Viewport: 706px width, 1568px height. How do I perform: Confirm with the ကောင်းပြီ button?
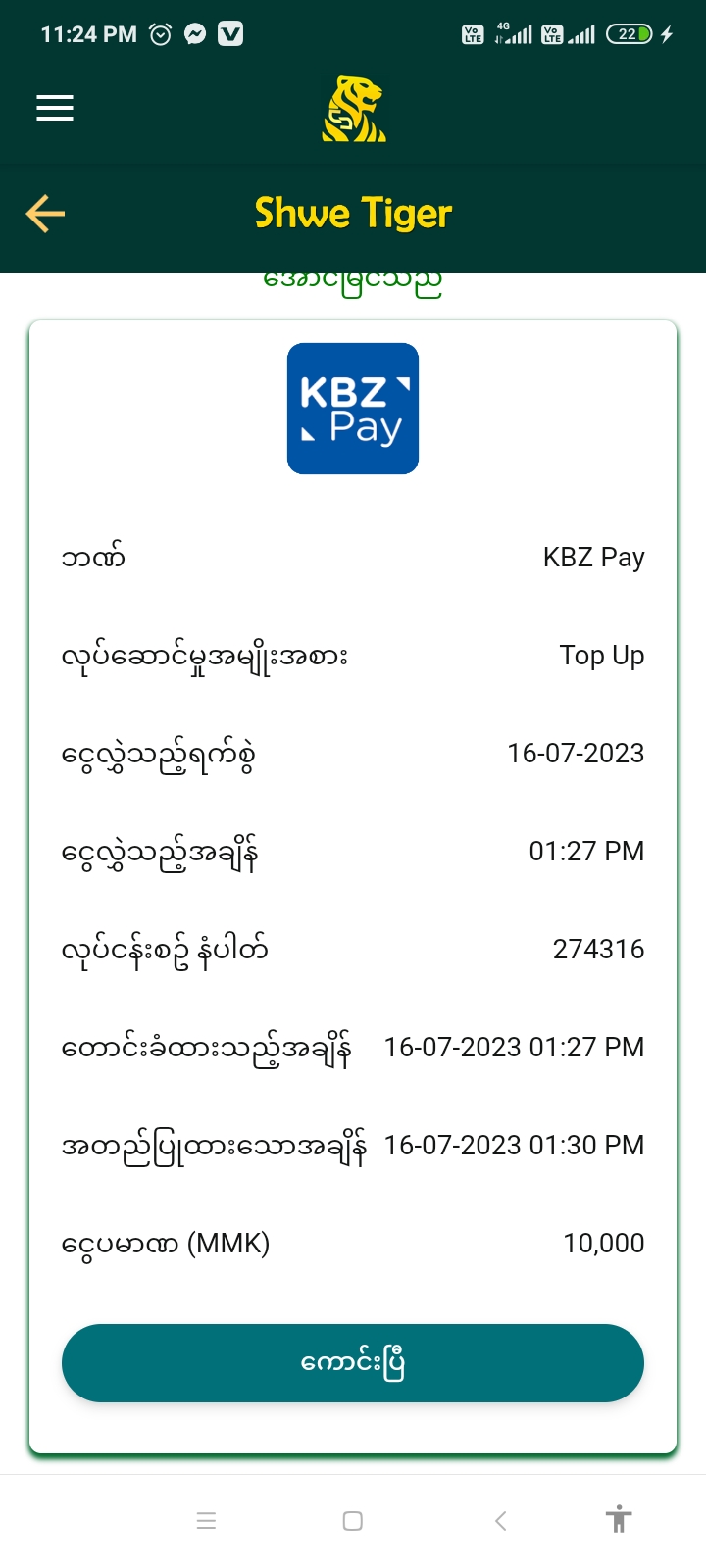353,1363
